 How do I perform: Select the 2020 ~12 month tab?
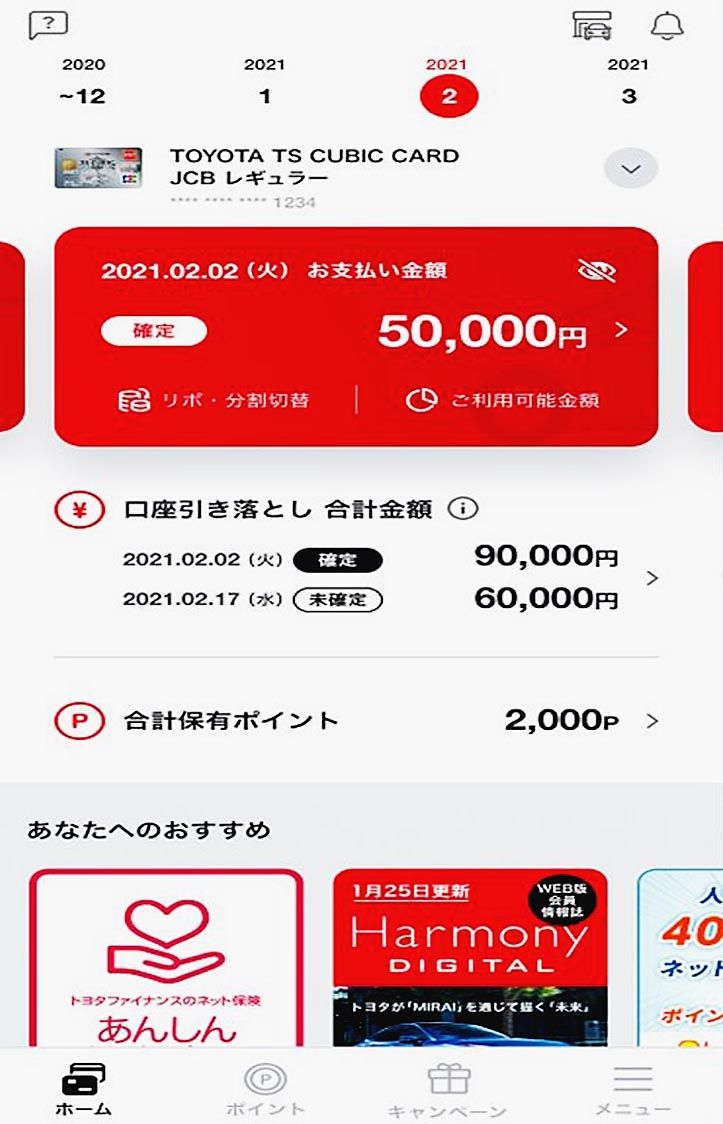(83, 82)
